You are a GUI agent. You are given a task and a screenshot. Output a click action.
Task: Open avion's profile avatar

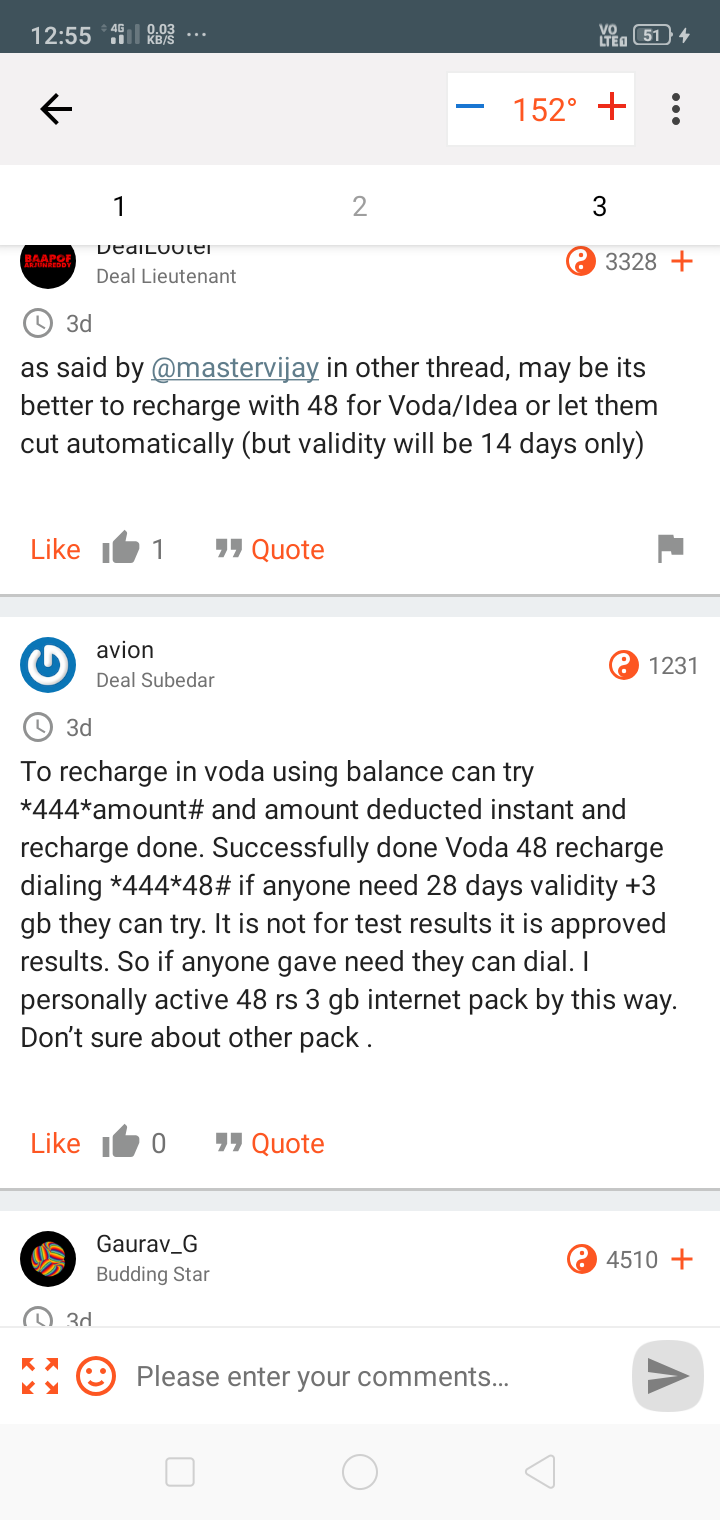pyautogui.click(x=48, y=665)
